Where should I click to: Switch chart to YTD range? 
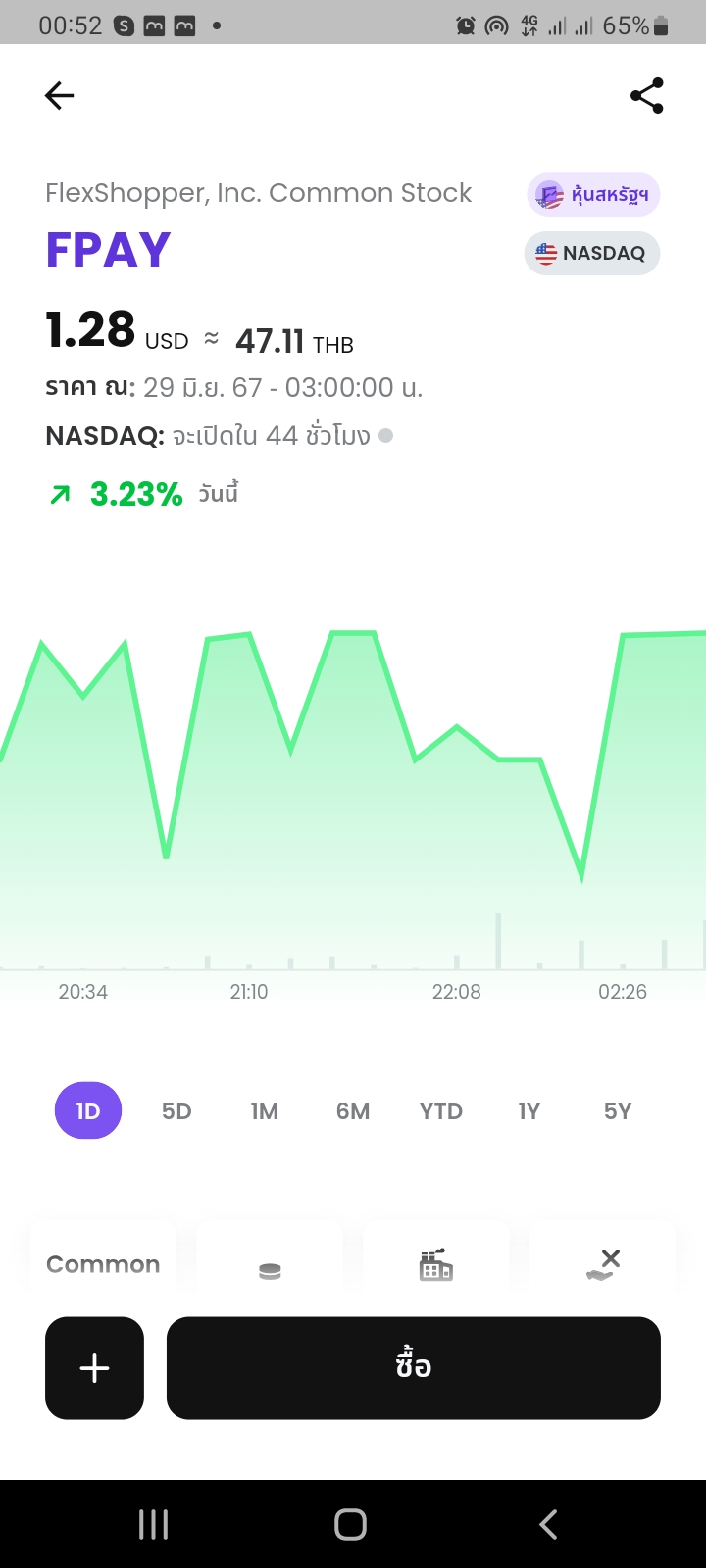point(441,1110)
